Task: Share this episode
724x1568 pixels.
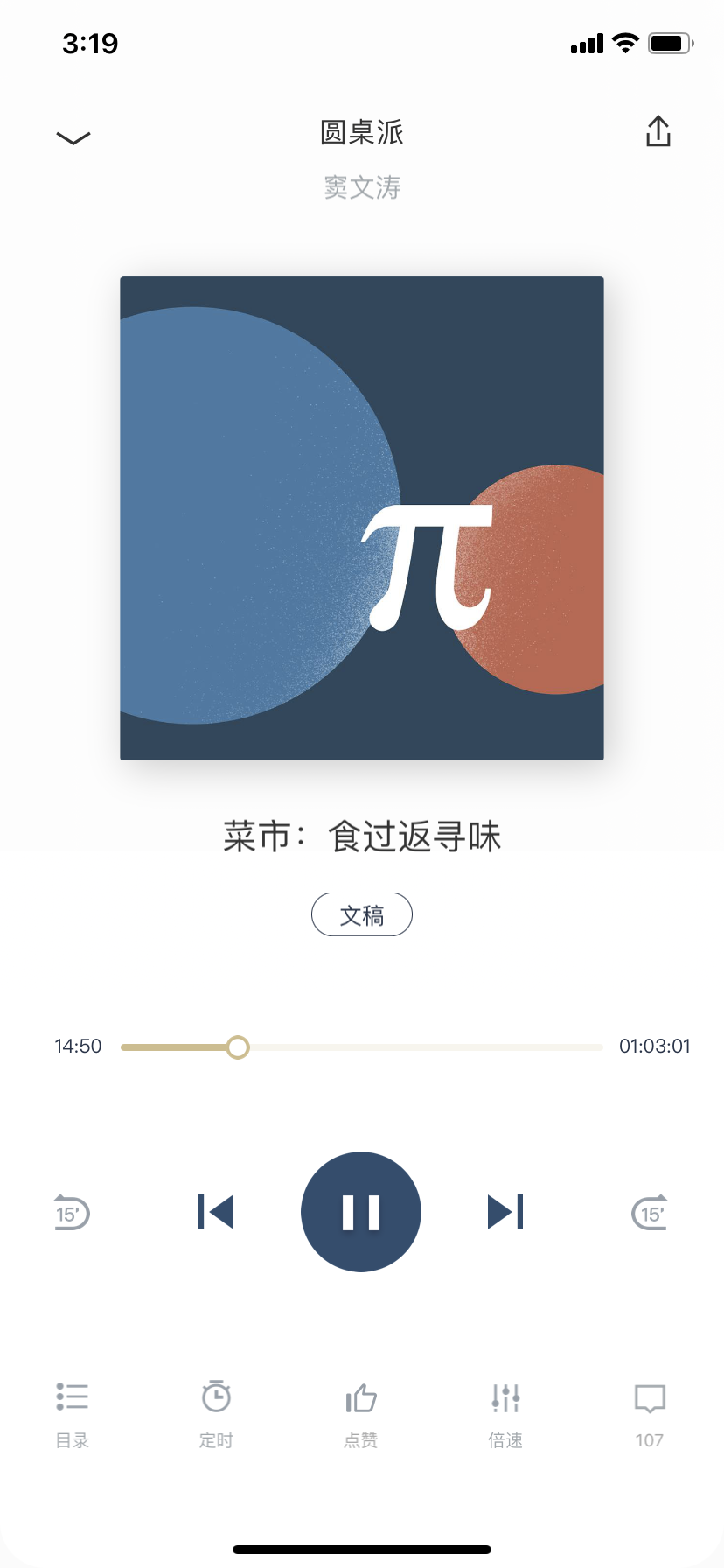Action: [x=658, y=132]
